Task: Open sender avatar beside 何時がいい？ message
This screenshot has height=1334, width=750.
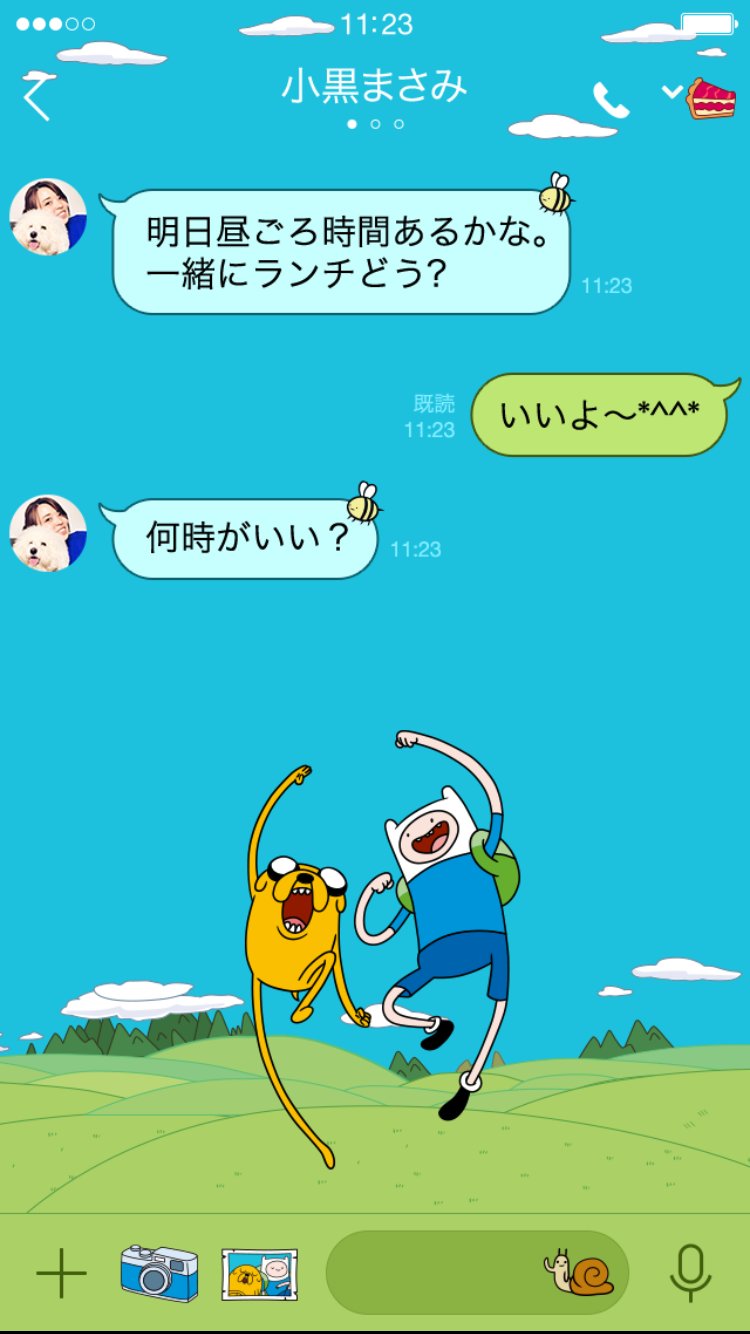Action: [x=48, y=533]
